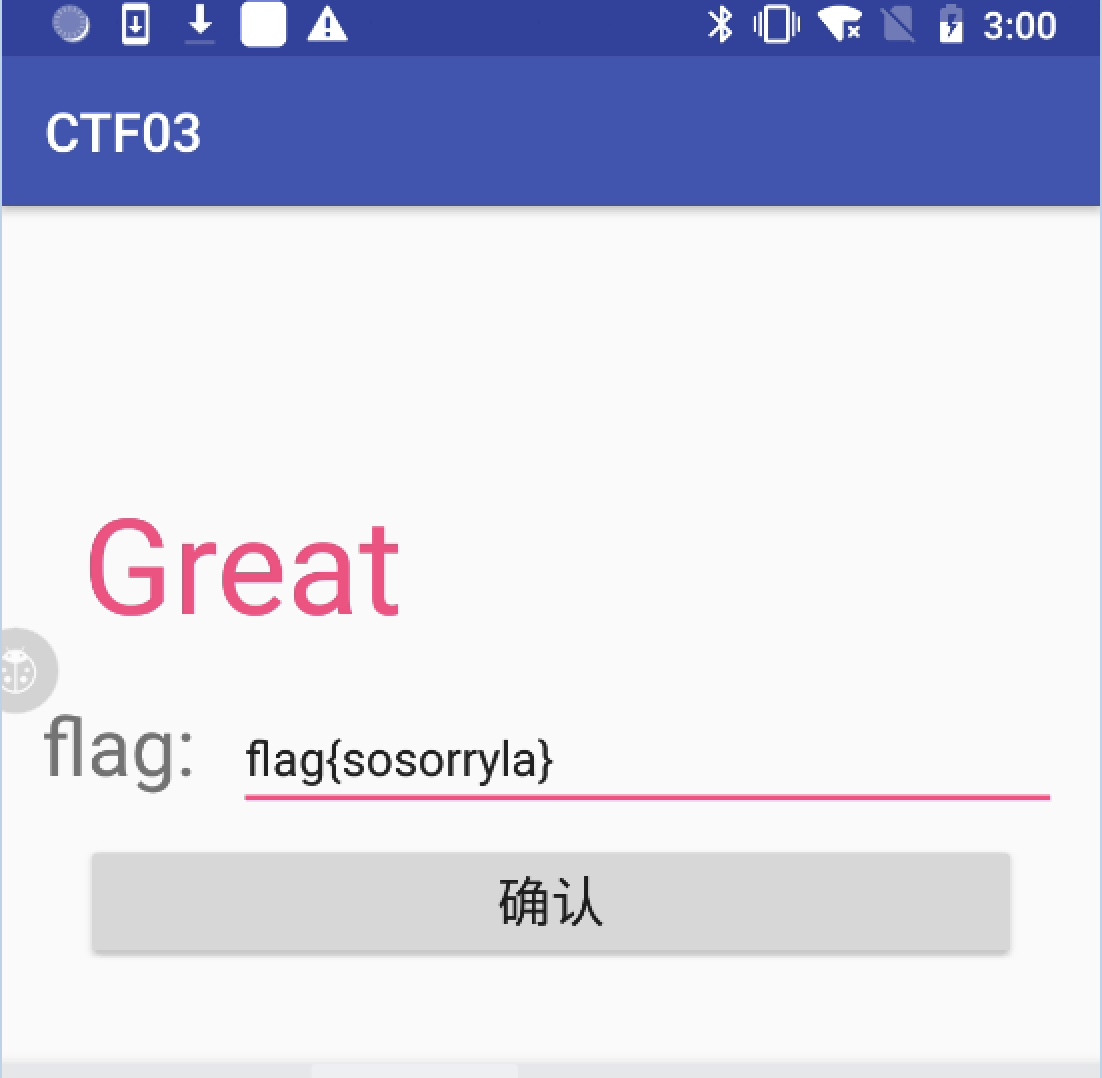Focus the flag text input field
Image resolution: width=1102 pixels, height=1078 pixels.
[646, 762]
